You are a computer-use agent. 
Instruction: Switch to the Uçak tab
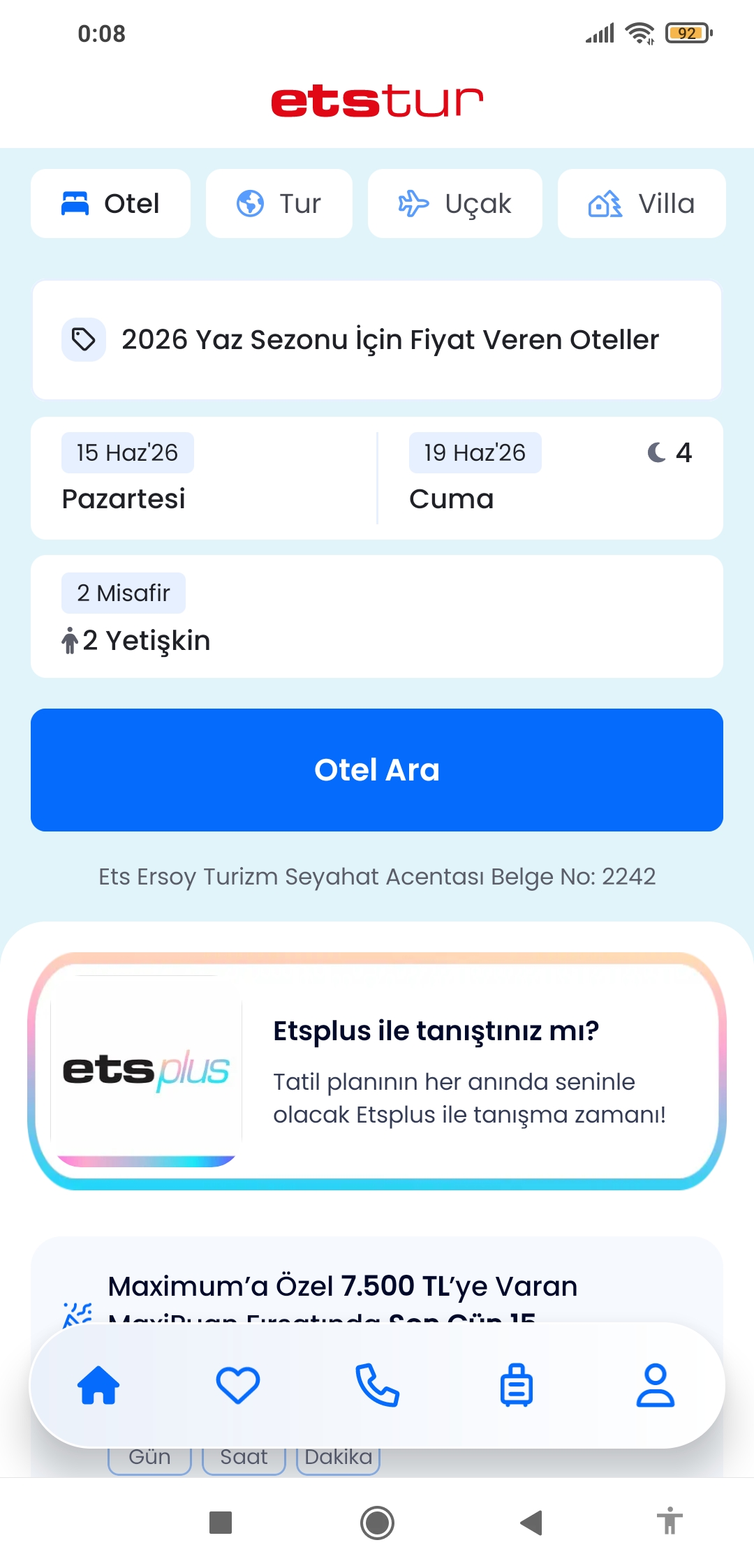click(455, 203)
